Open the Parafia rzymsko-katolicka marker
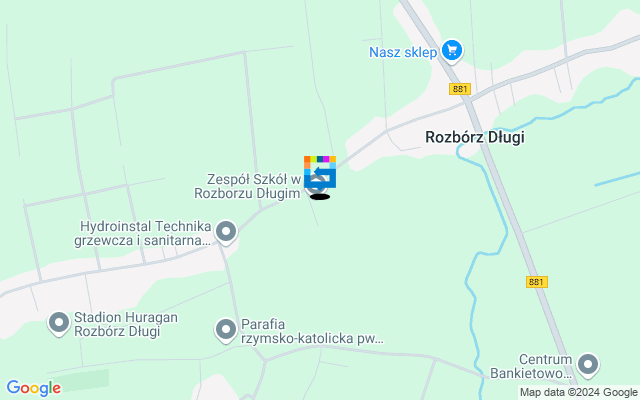This screenshot has height=400, width=640. tap(226, 328)
